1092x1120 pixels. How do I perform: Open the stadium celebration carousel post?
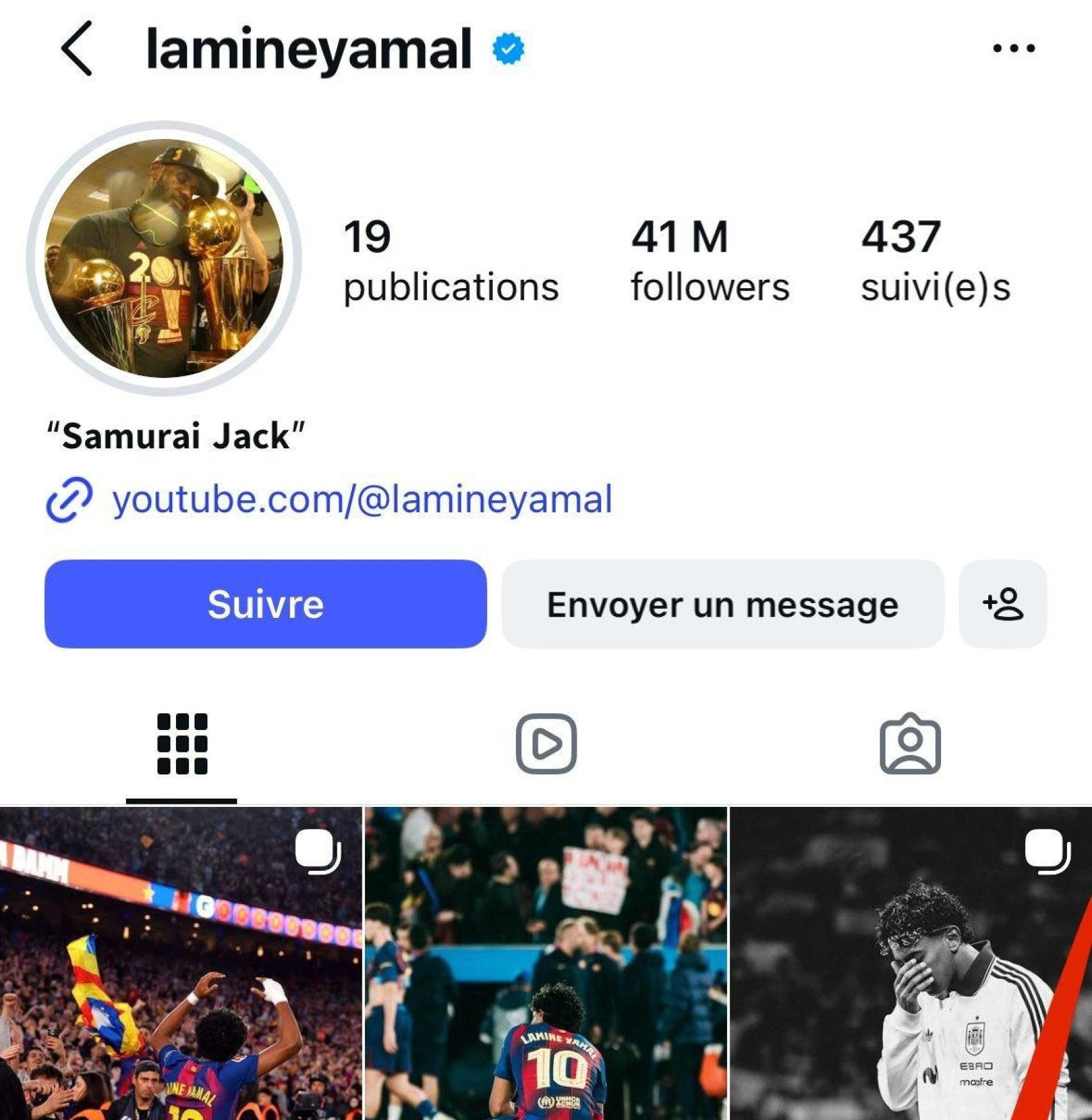coord(181,963)
